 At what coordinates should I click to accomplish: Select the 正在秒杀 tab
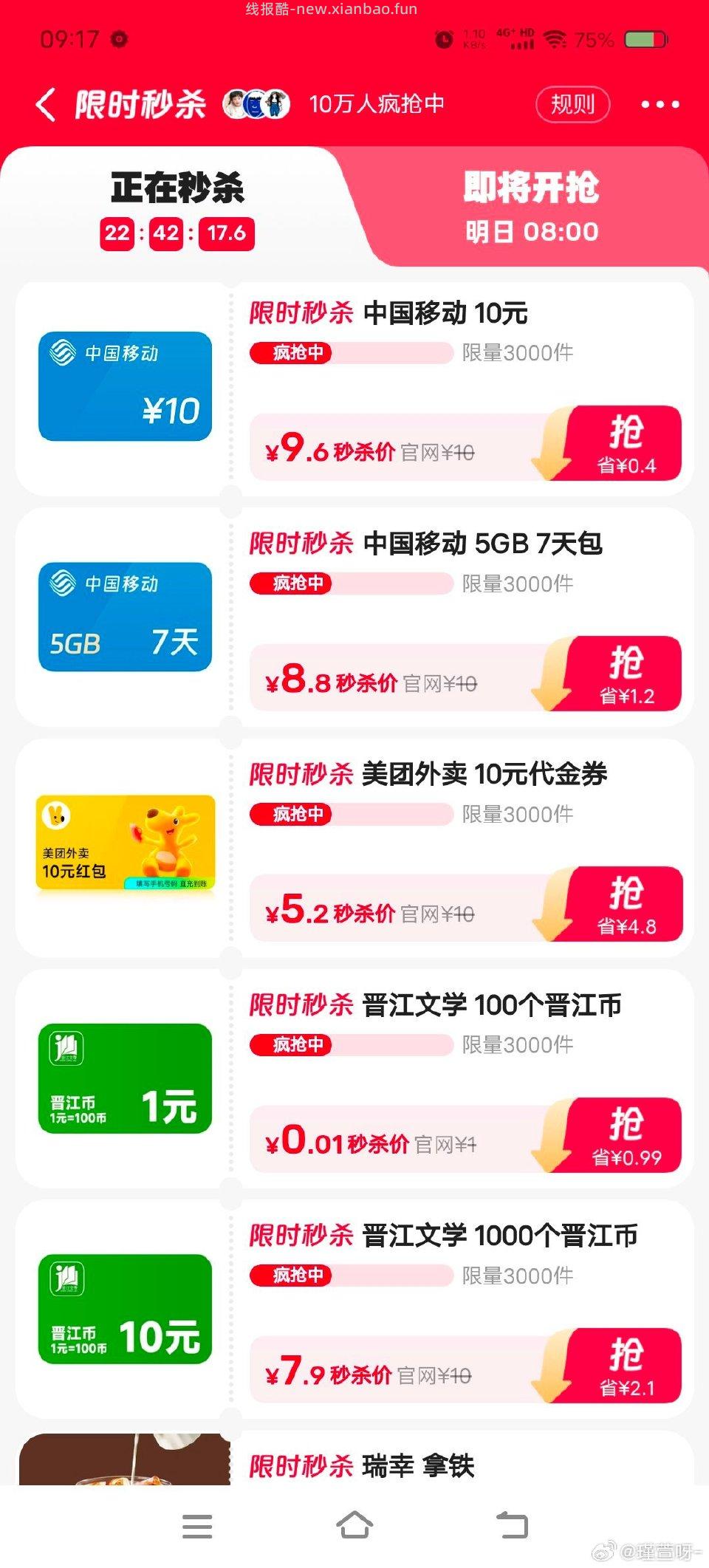(x=177, y=188)
